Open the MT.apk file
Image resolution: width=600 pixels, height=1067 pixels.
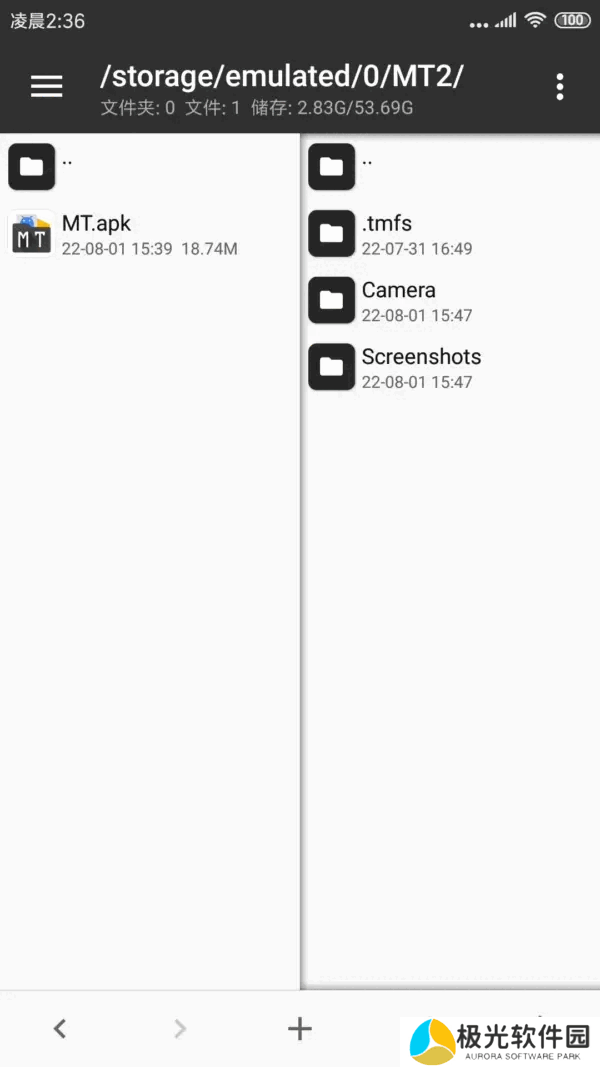[x=150, y=234]
